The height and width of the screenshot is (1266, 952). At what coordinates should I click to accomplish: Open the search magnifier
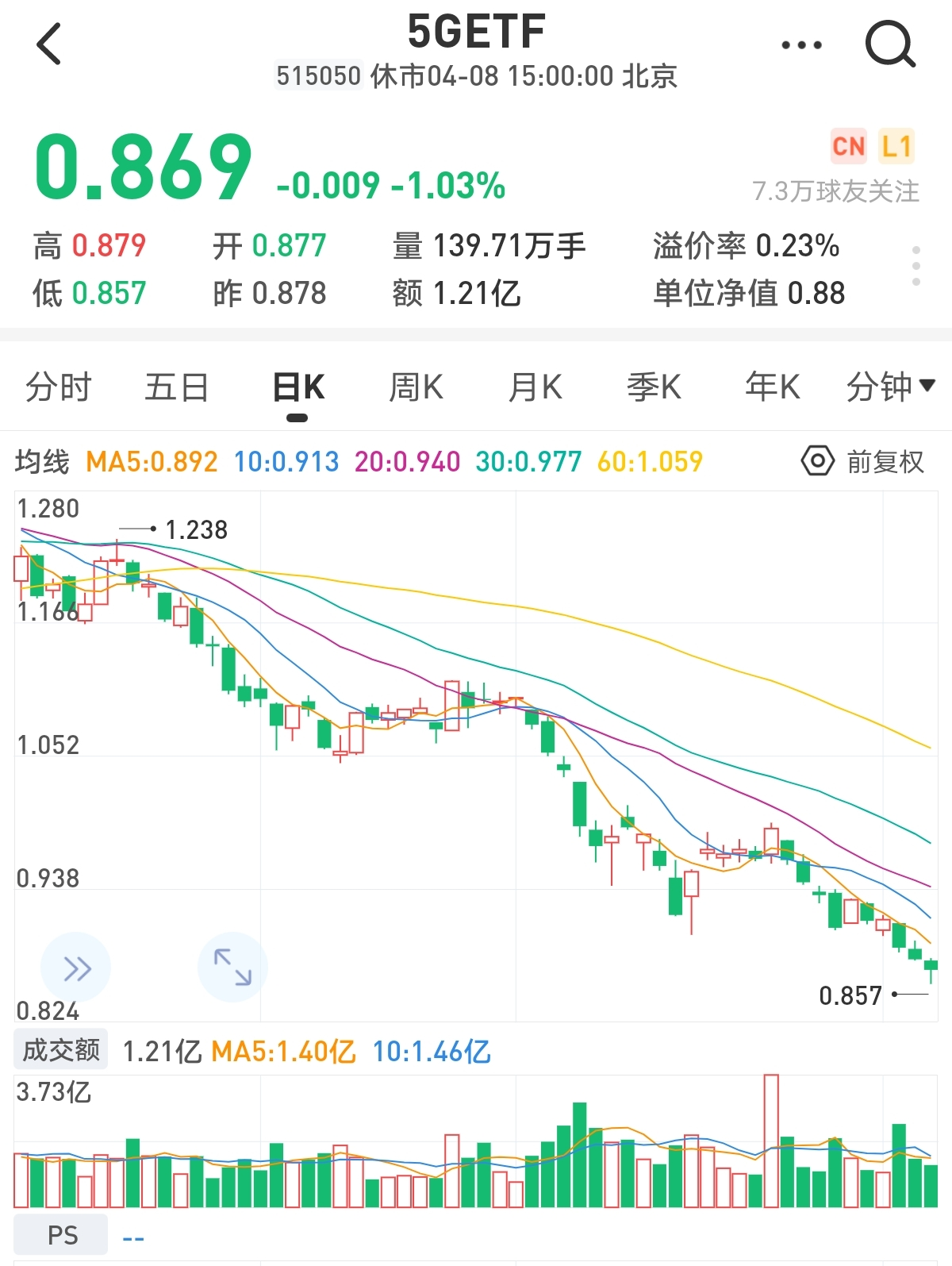point(890,45)
